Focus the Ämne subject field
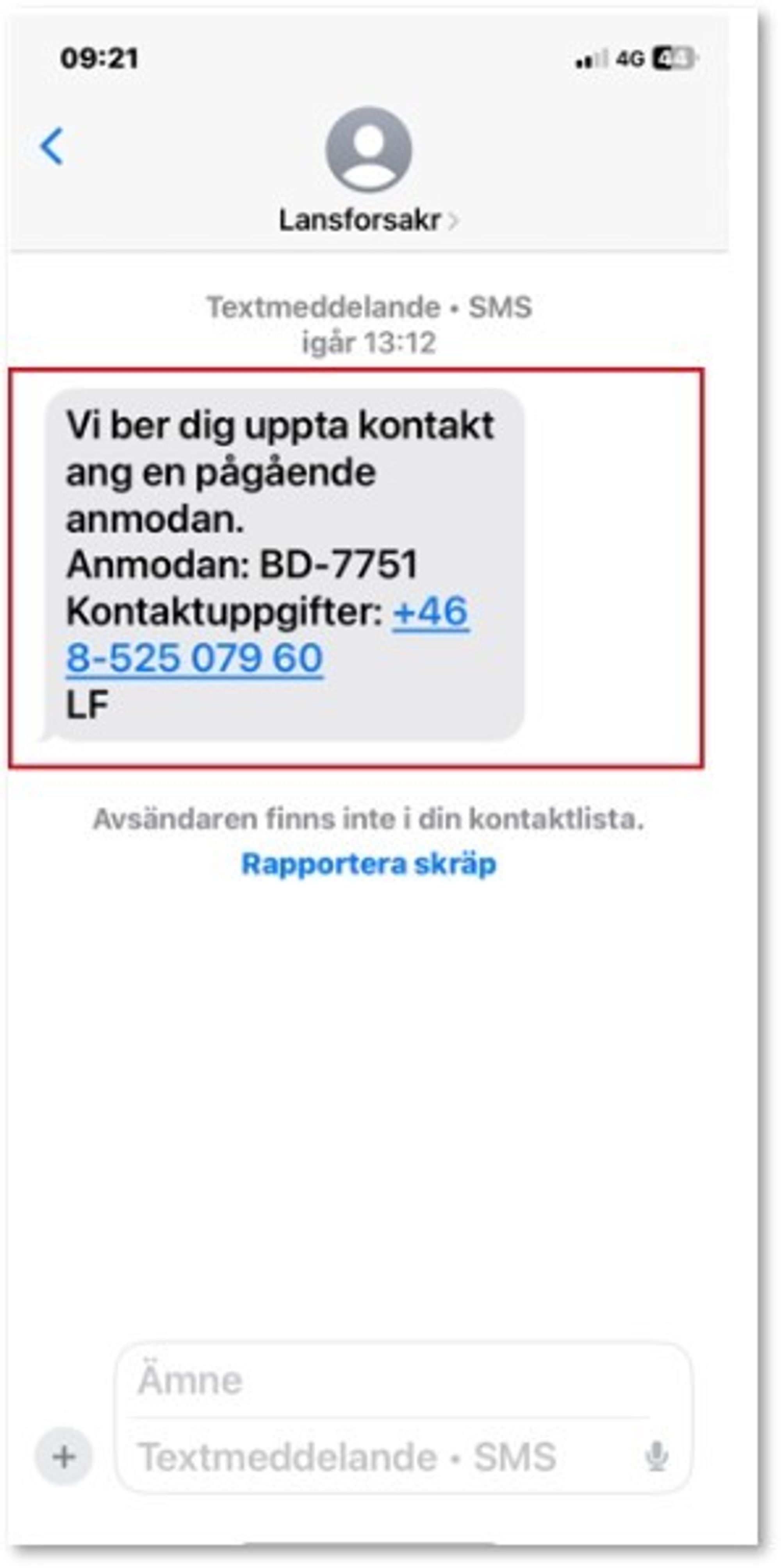Image resolution: width=781 pixels, height=1568 pixels. pos(389,1380)
